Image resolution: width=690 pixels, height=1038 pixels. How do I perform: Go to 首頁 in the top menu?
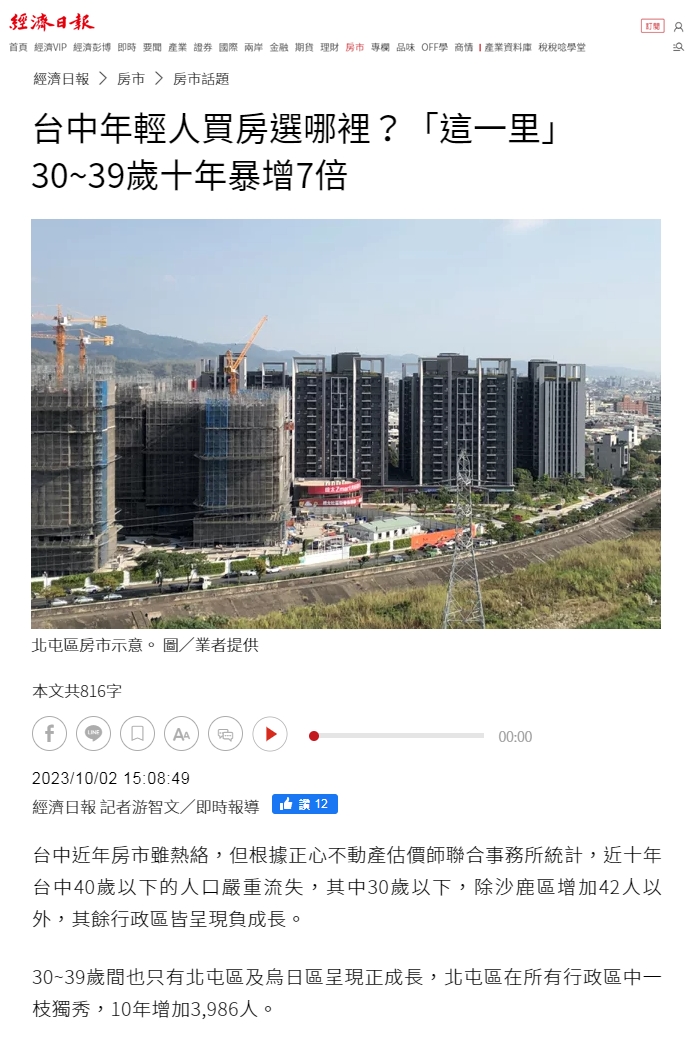pyautogui.click(x=18, y=47)
